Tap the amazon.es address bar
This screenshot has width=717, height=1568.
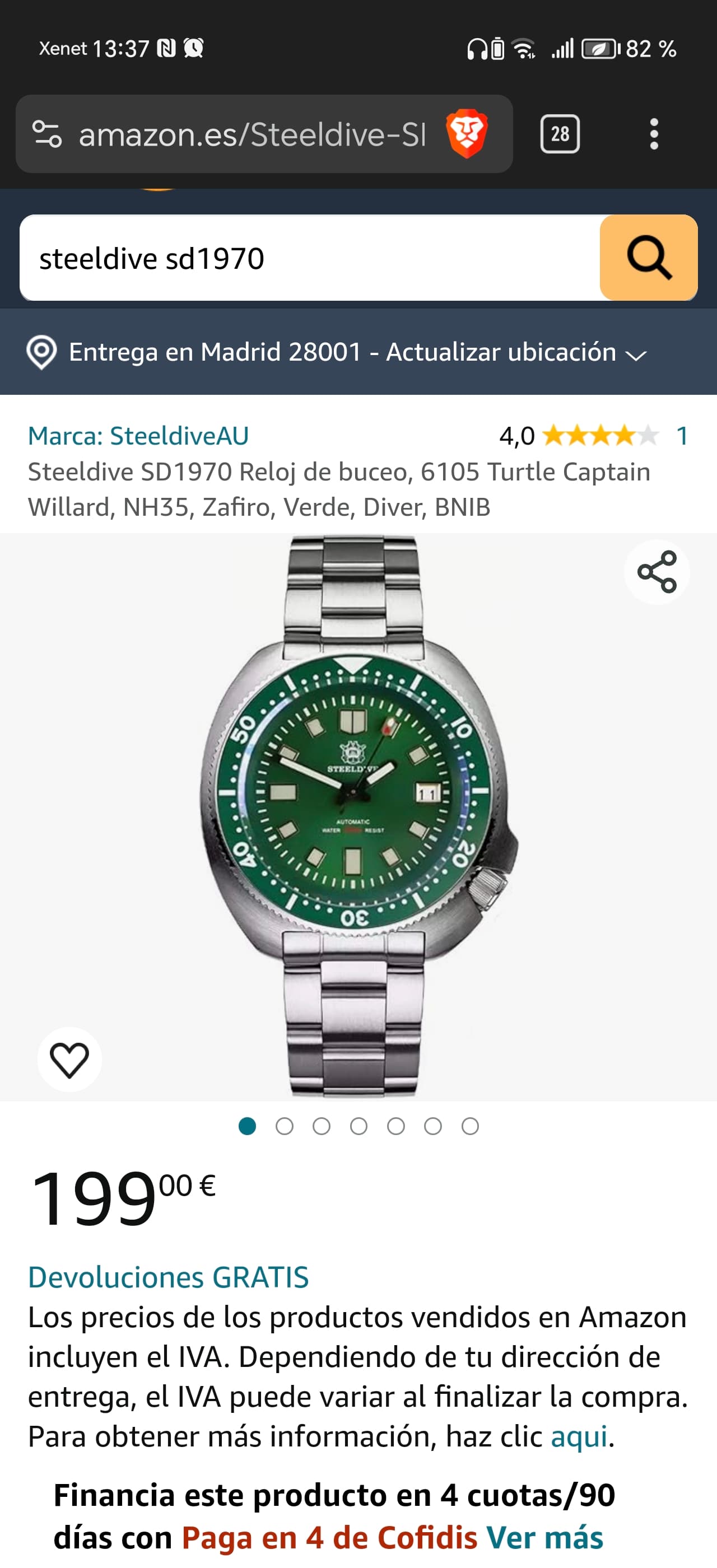coord(251,134)
